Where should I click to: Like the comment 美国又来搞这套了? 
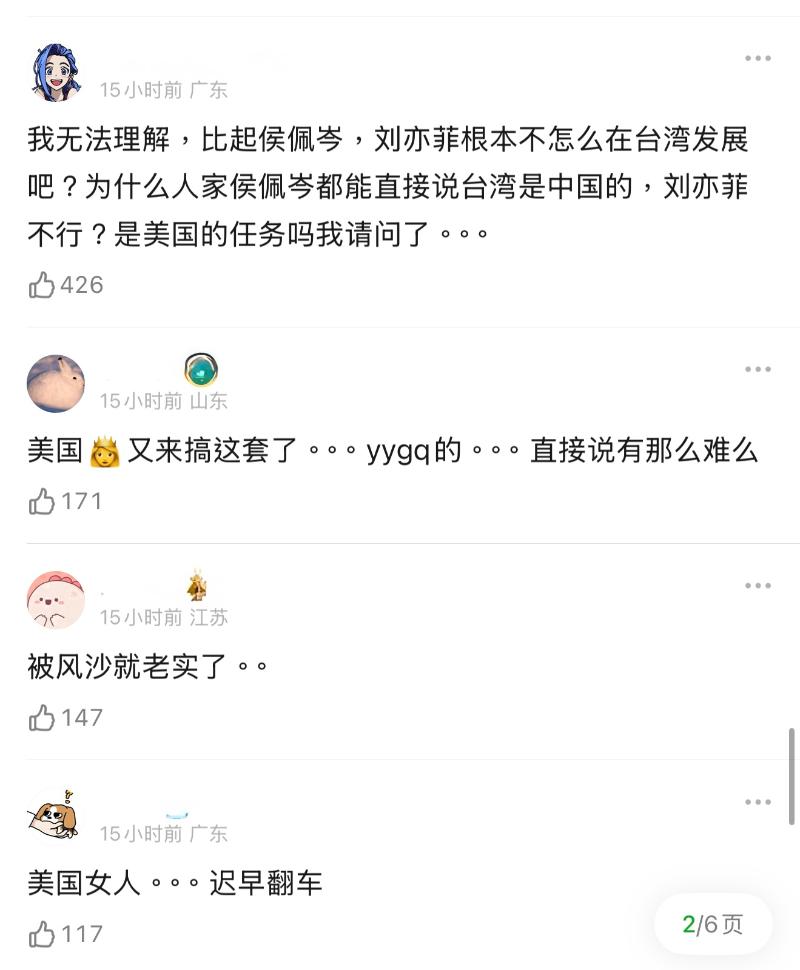click(x=42, y=501)
